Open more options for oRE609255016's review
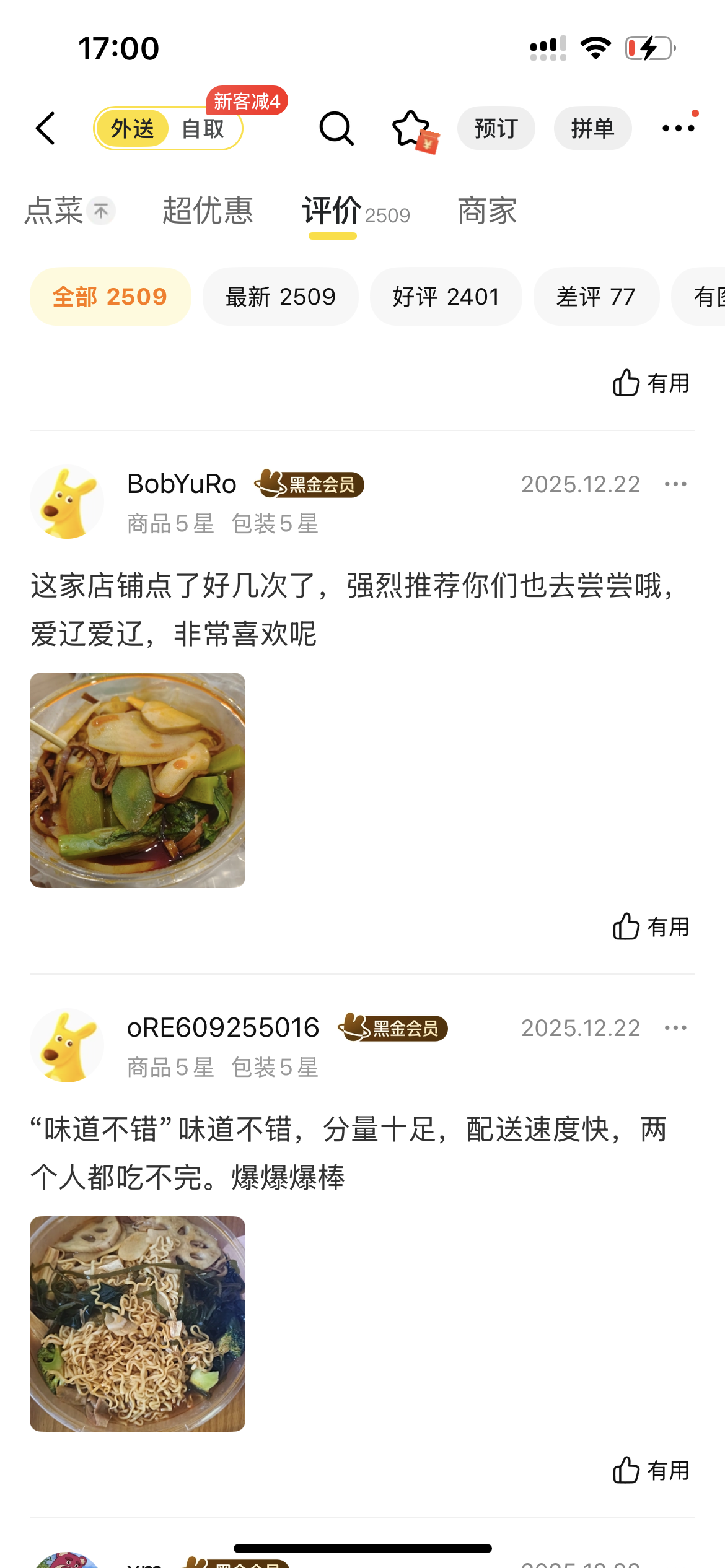Screen dimensions: 725x1568 click(x=675, y=1028)
